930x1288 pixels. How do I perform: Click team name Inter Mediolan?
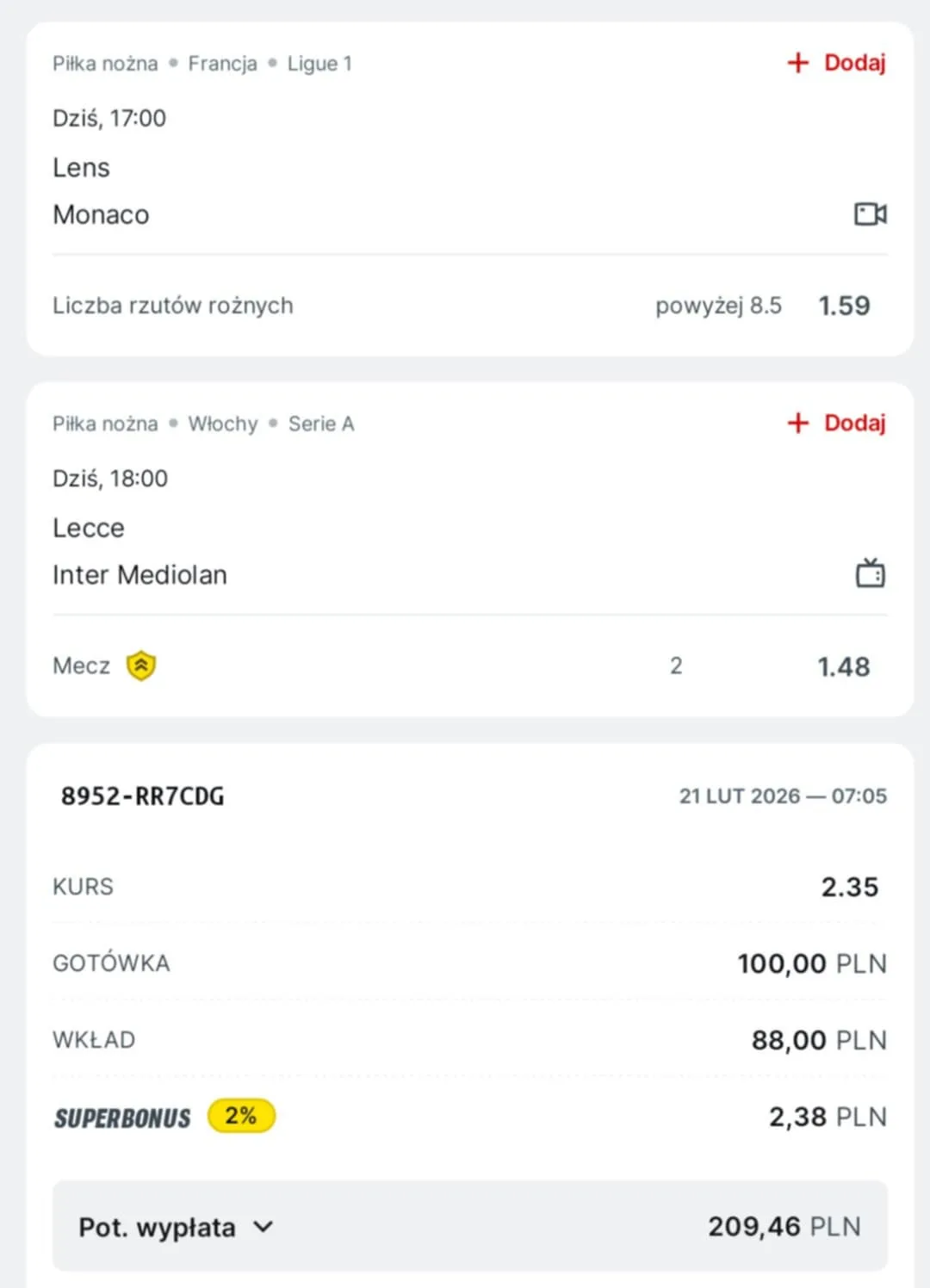139,574
